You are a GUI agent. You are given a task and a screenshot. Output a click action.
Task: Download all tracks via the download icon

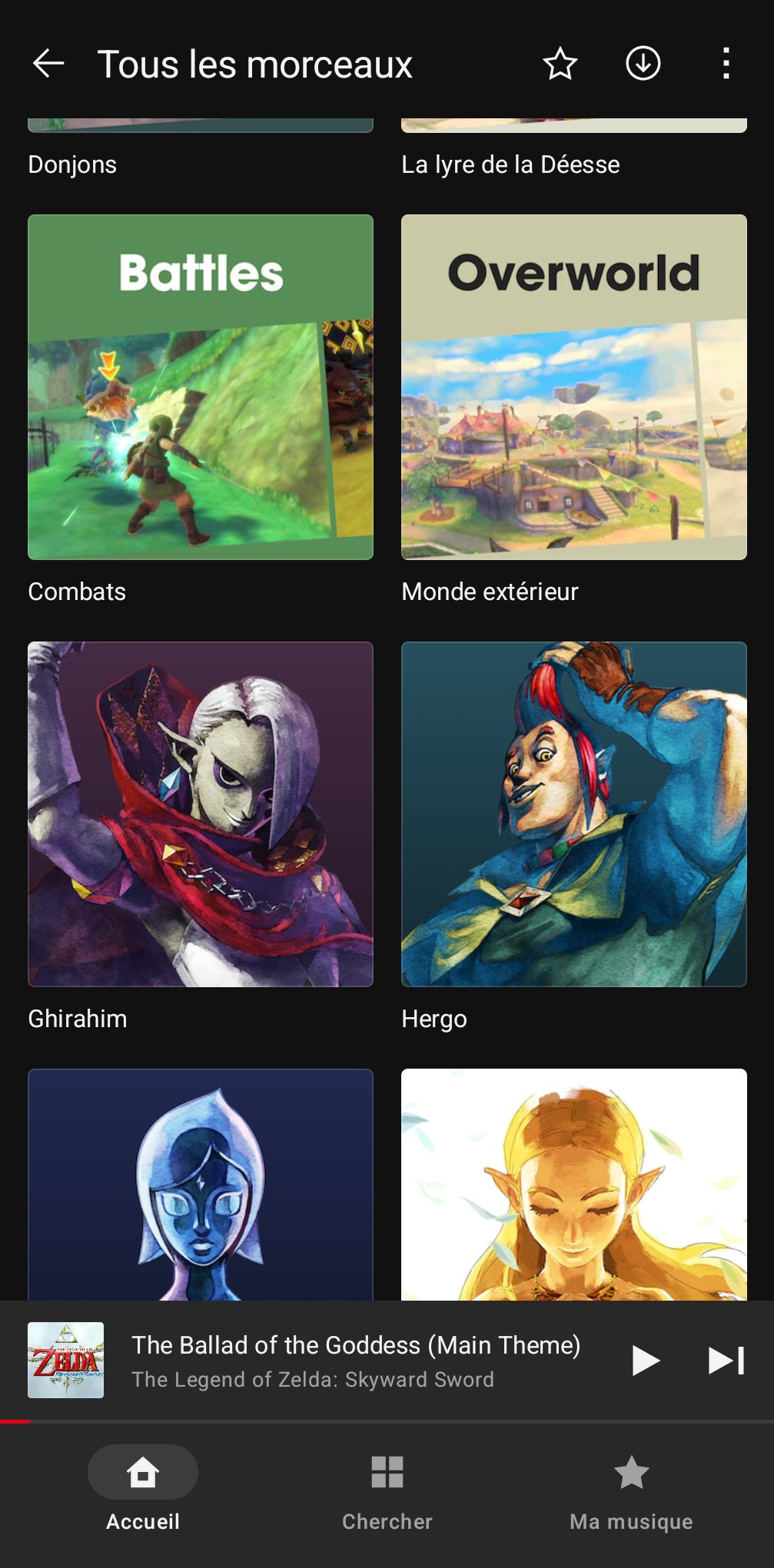(x=643, y=64)
